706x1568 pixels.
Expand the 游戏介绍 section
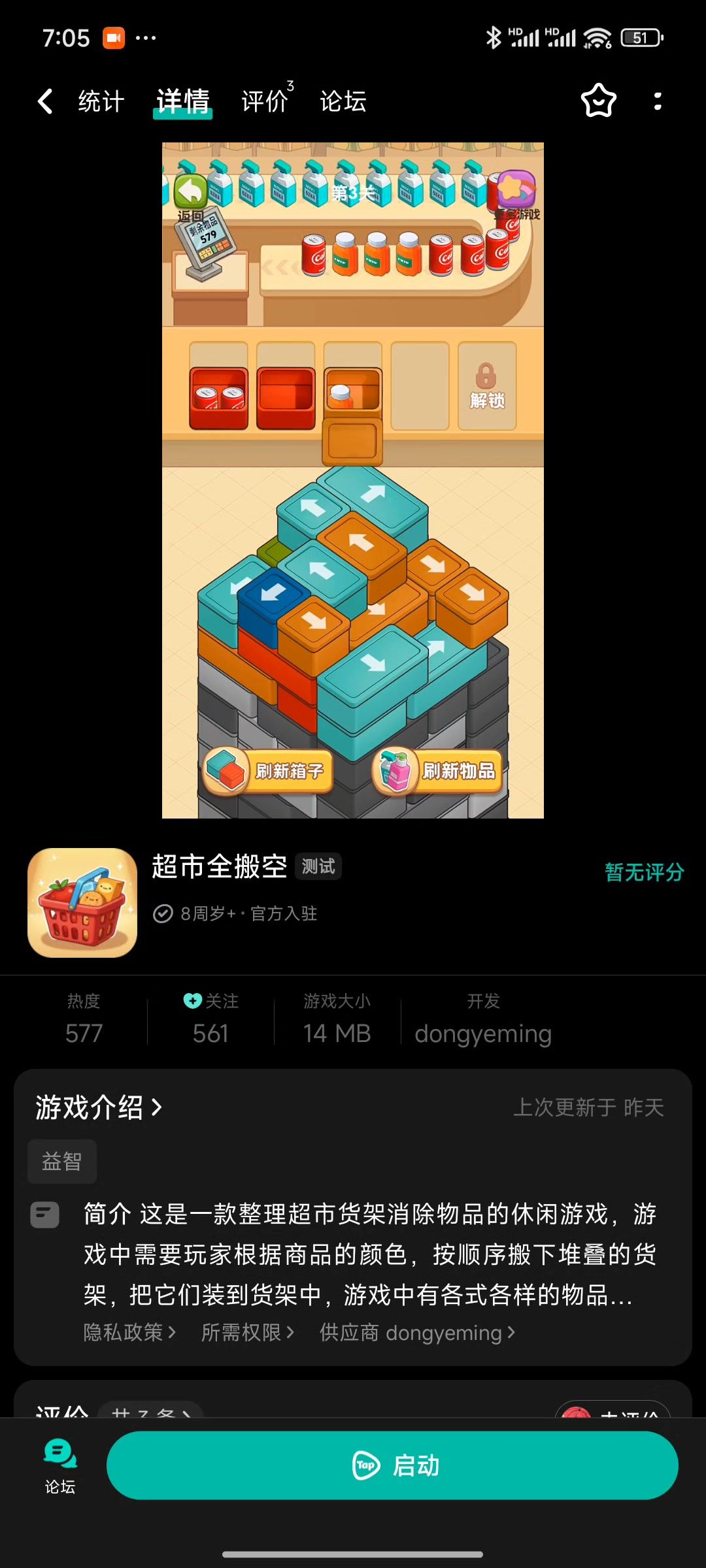point(99,1107)
